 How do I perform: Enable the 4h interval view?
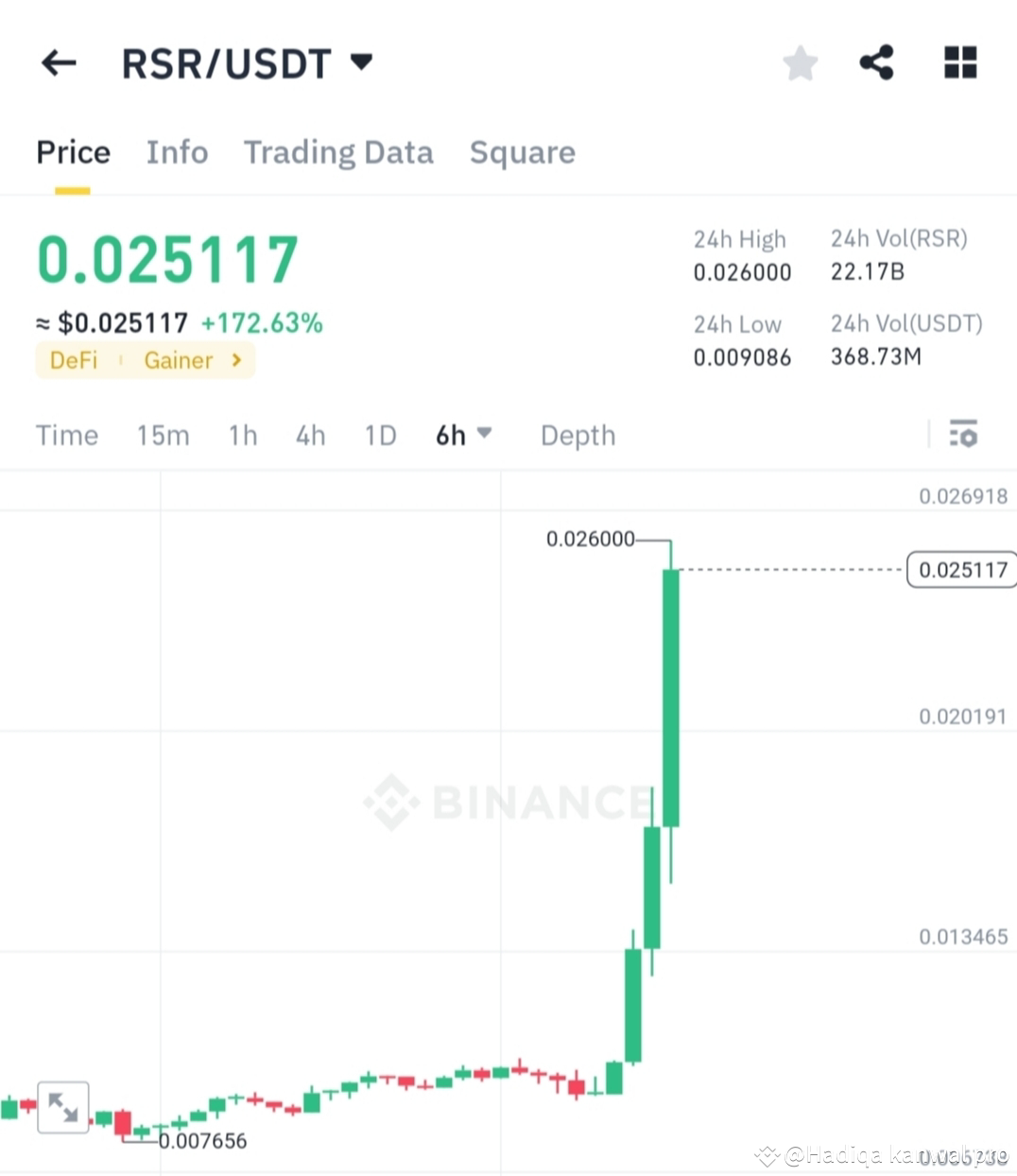[x=310, y=435]
